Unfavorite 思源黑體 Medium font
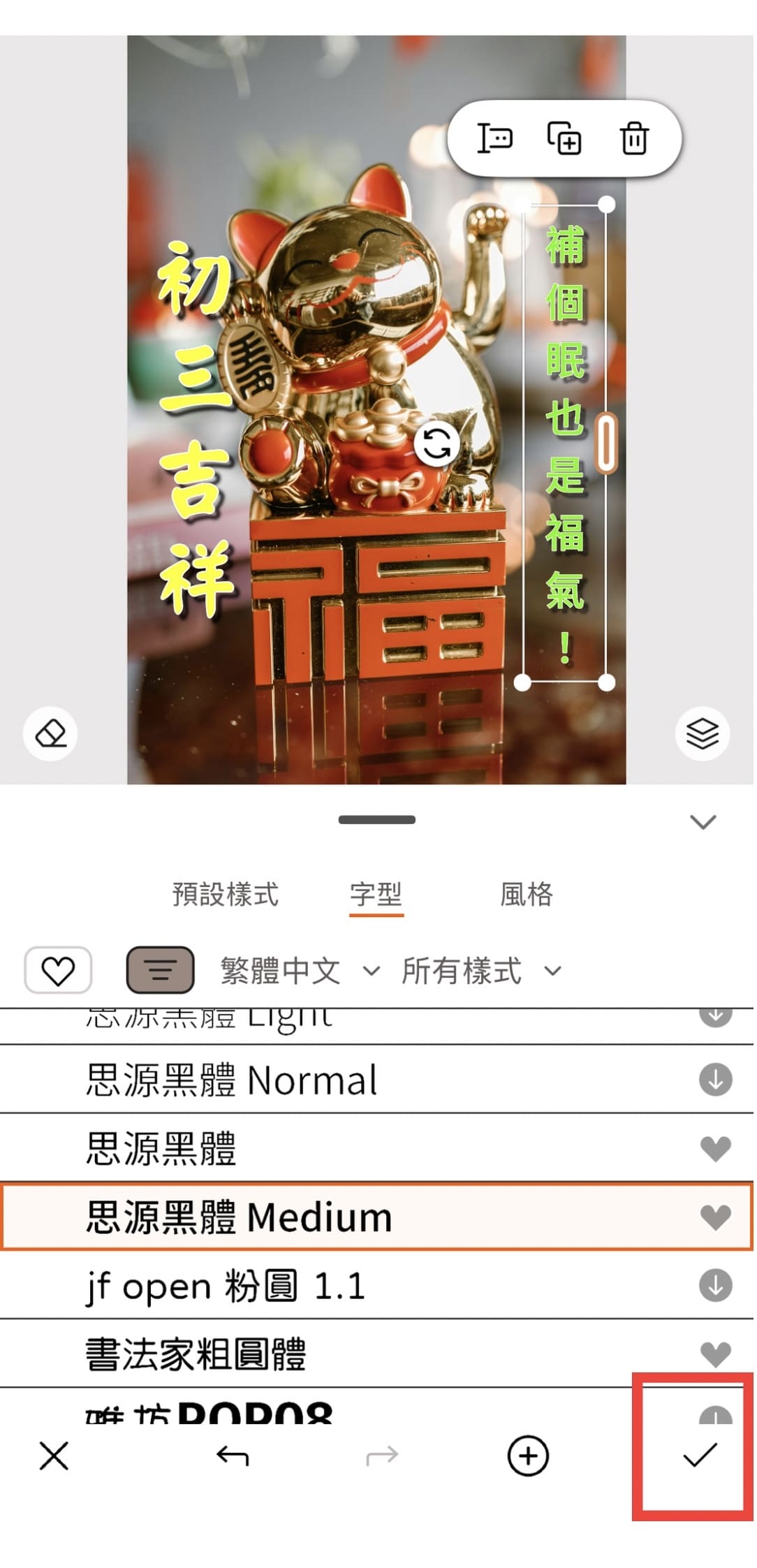Viewport: 757px width, 1568px height. pos(715,1215)
